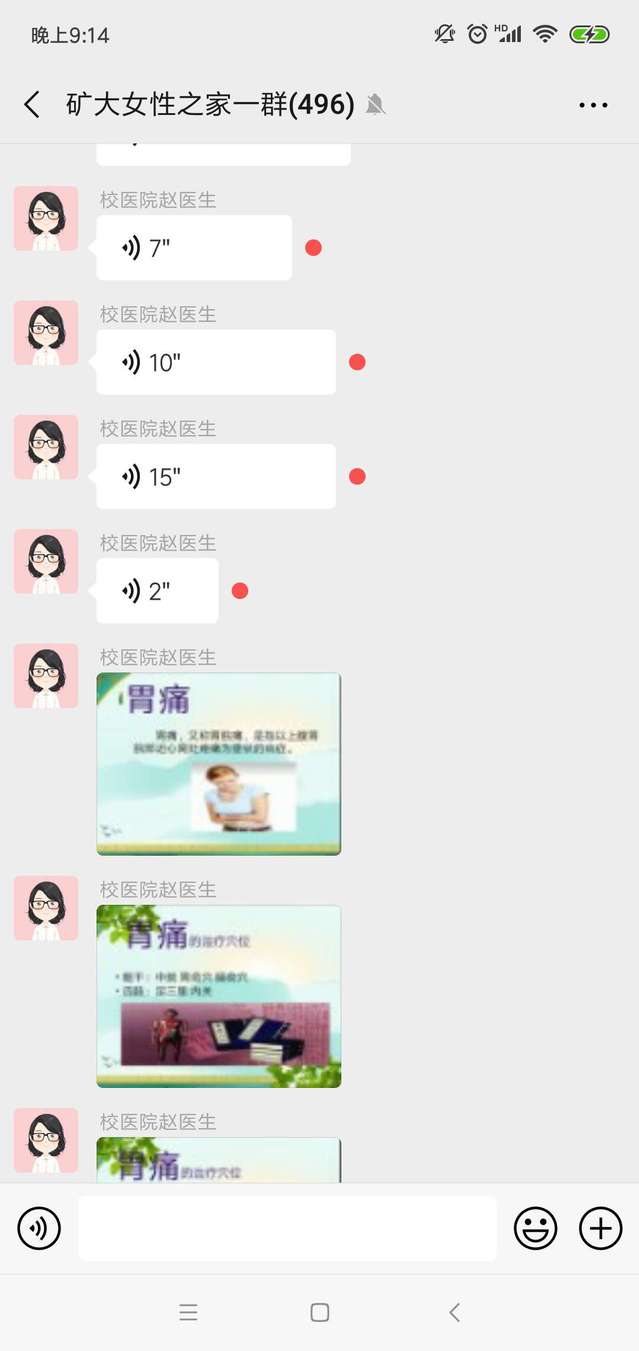Open the plus attachments panel

pos(600,1228)
